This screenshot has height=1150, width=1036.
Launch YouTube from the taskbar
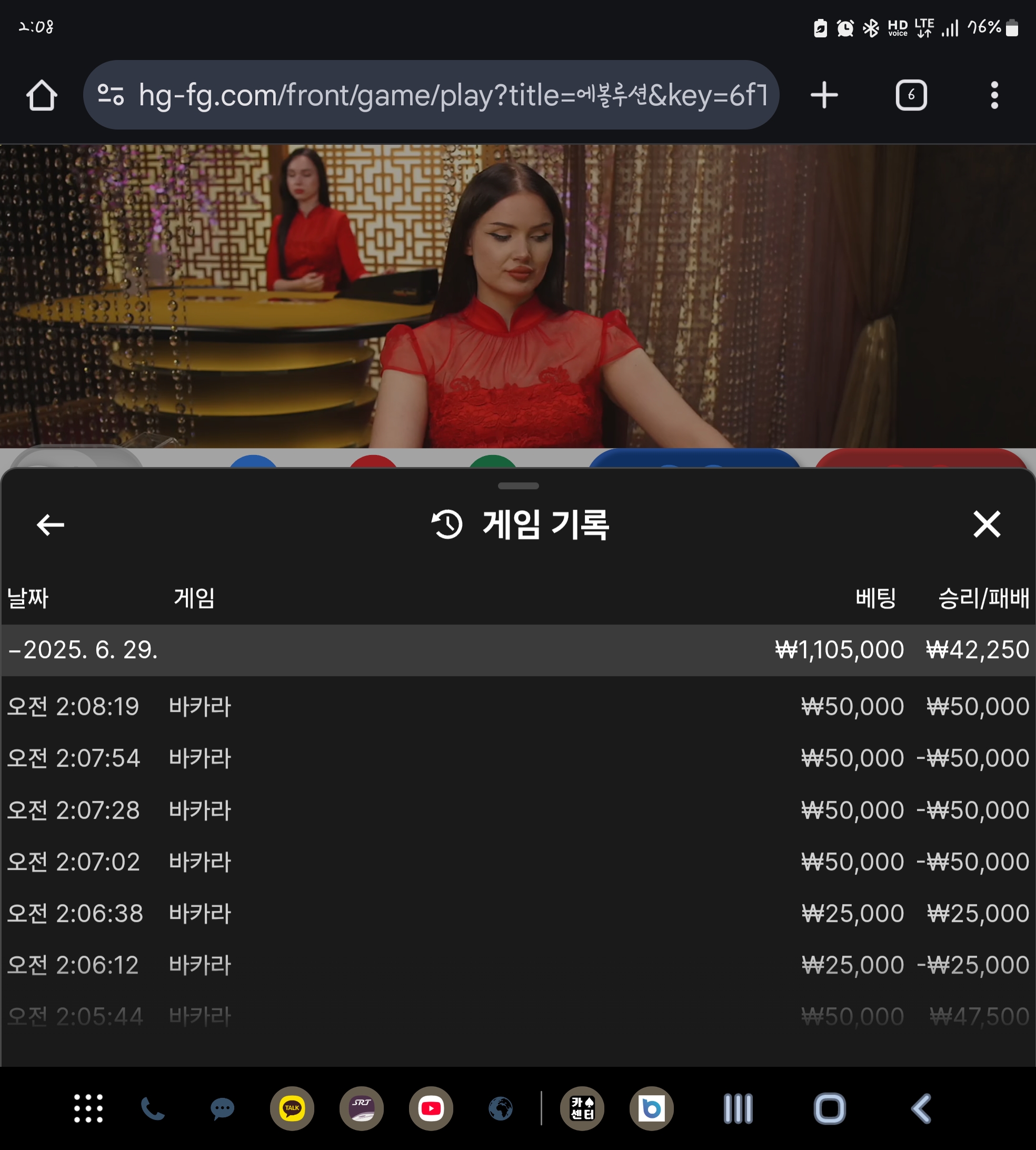coord(431,1108)
